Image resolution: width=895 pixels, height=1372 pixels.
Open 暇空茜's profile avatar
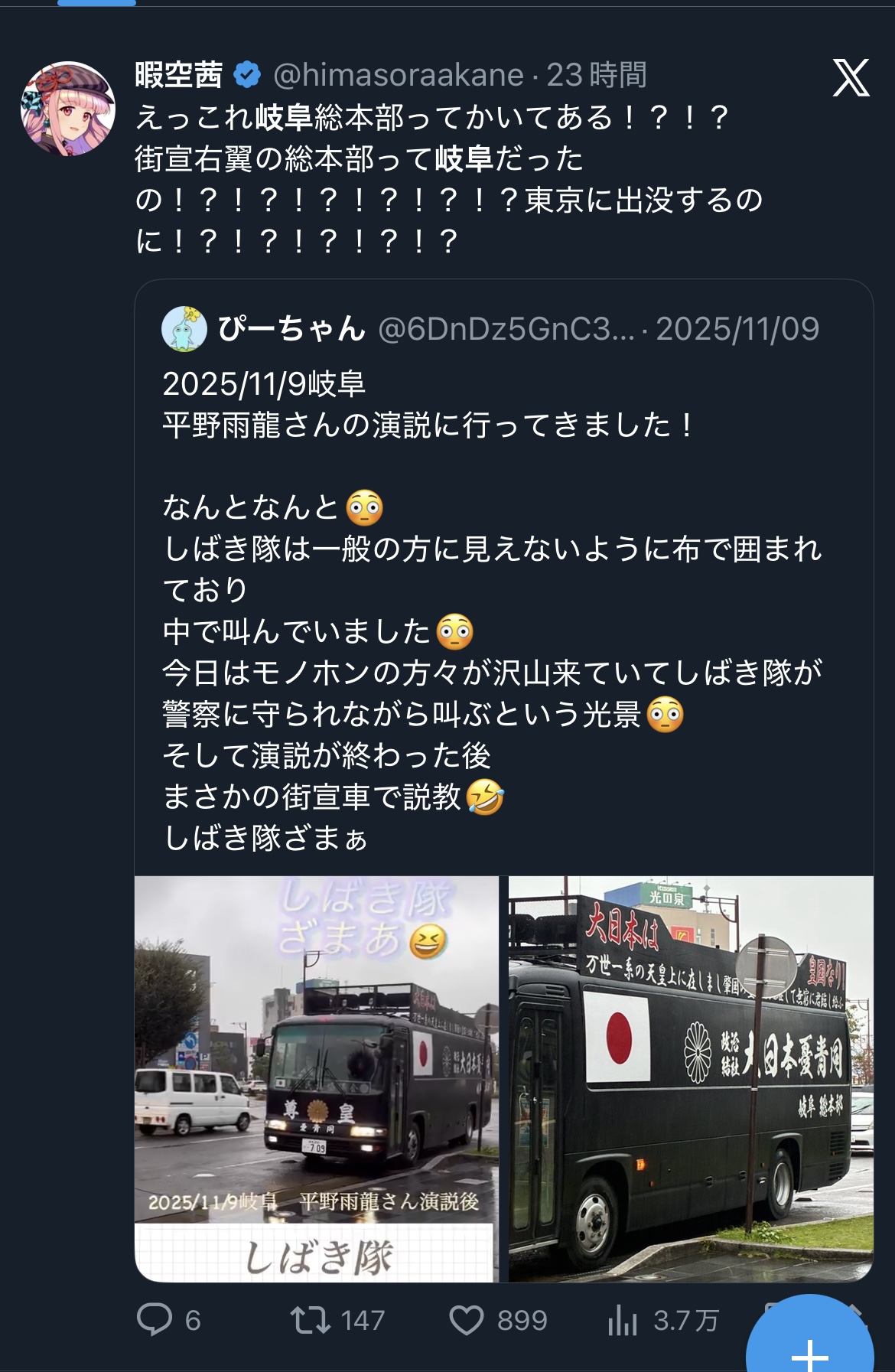(68, 109)
